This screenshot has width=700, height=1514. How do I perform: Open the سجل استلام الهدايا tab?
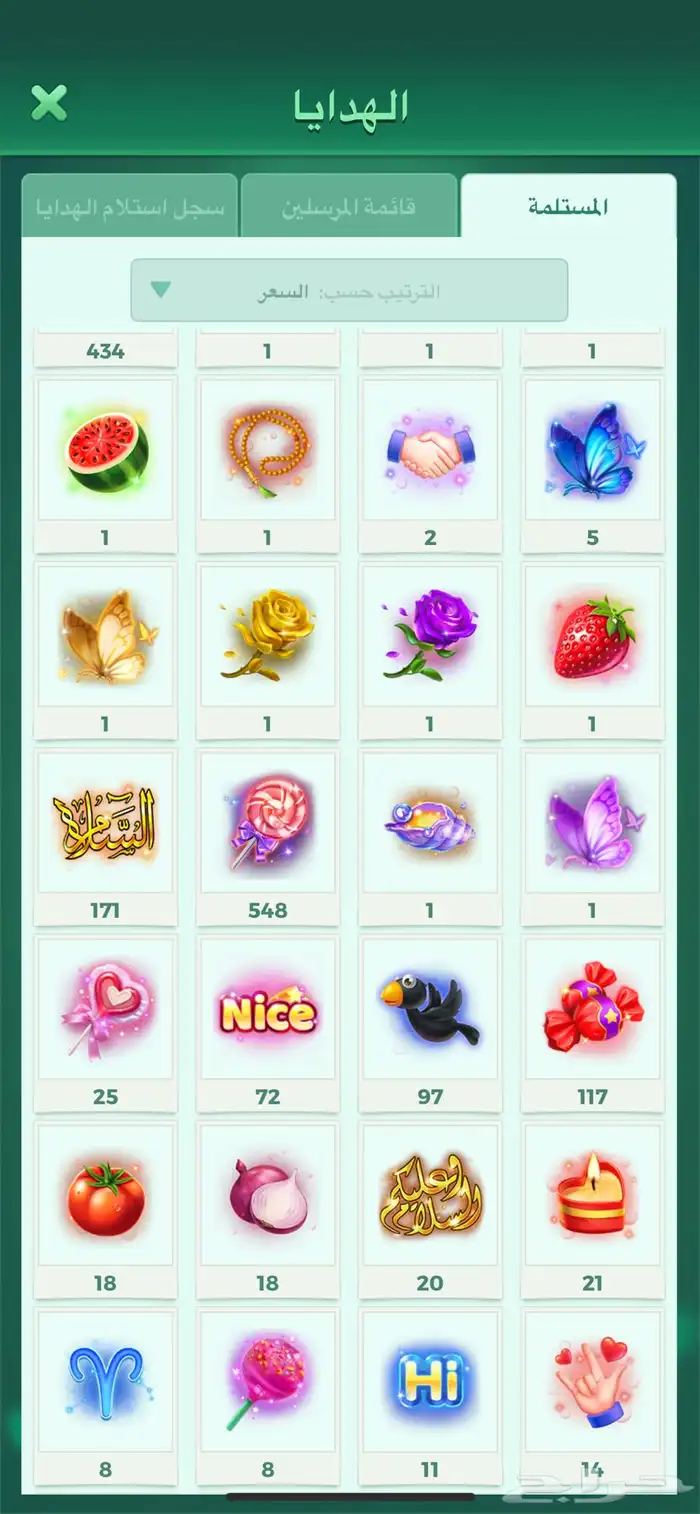coord(130,206)
